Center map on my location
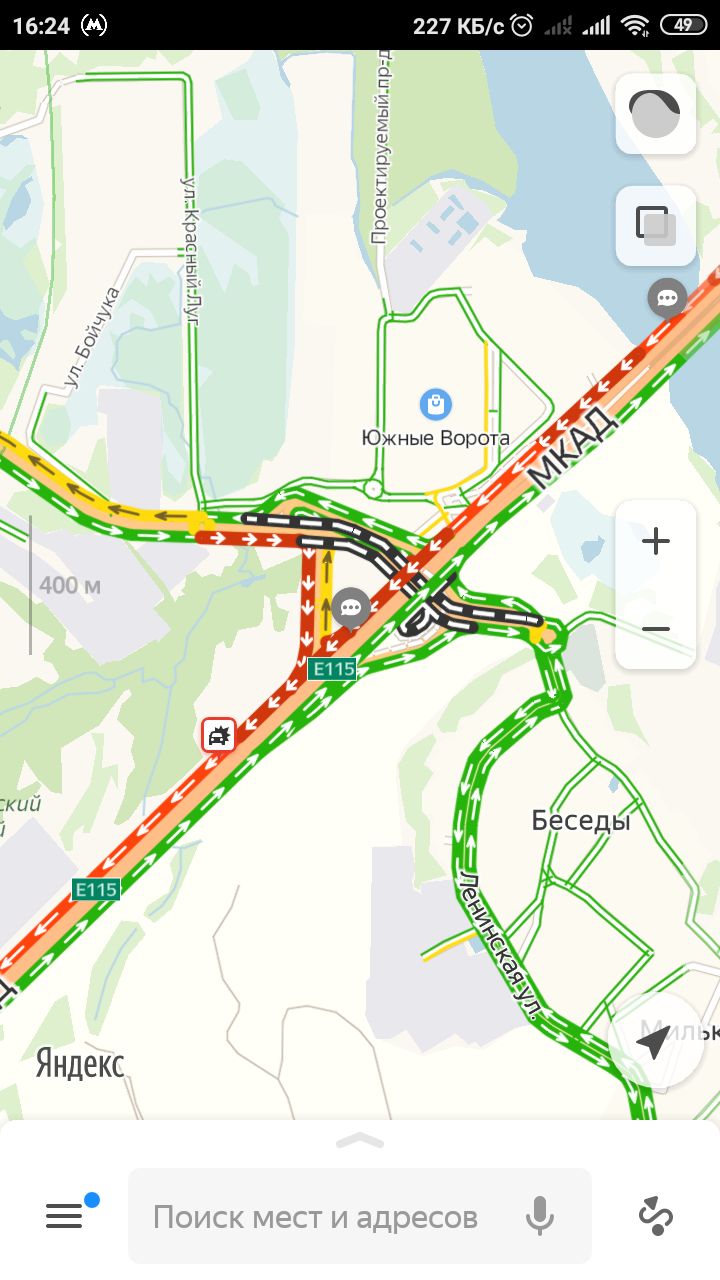The image size is (720, 1280). click(x=654, y=1043)
